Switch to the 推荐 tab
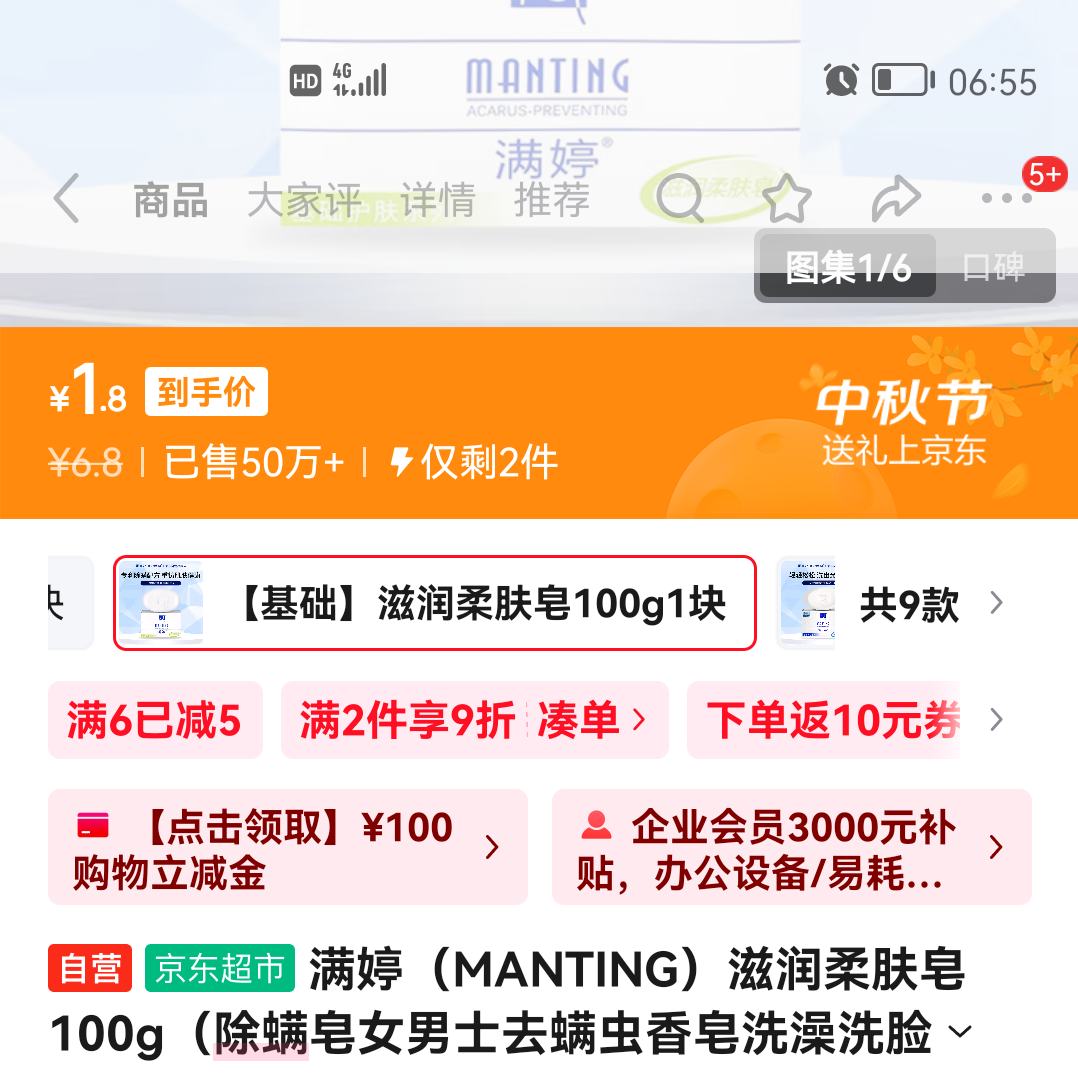The image size is (1078, 1091). click(x=551, y=201)
